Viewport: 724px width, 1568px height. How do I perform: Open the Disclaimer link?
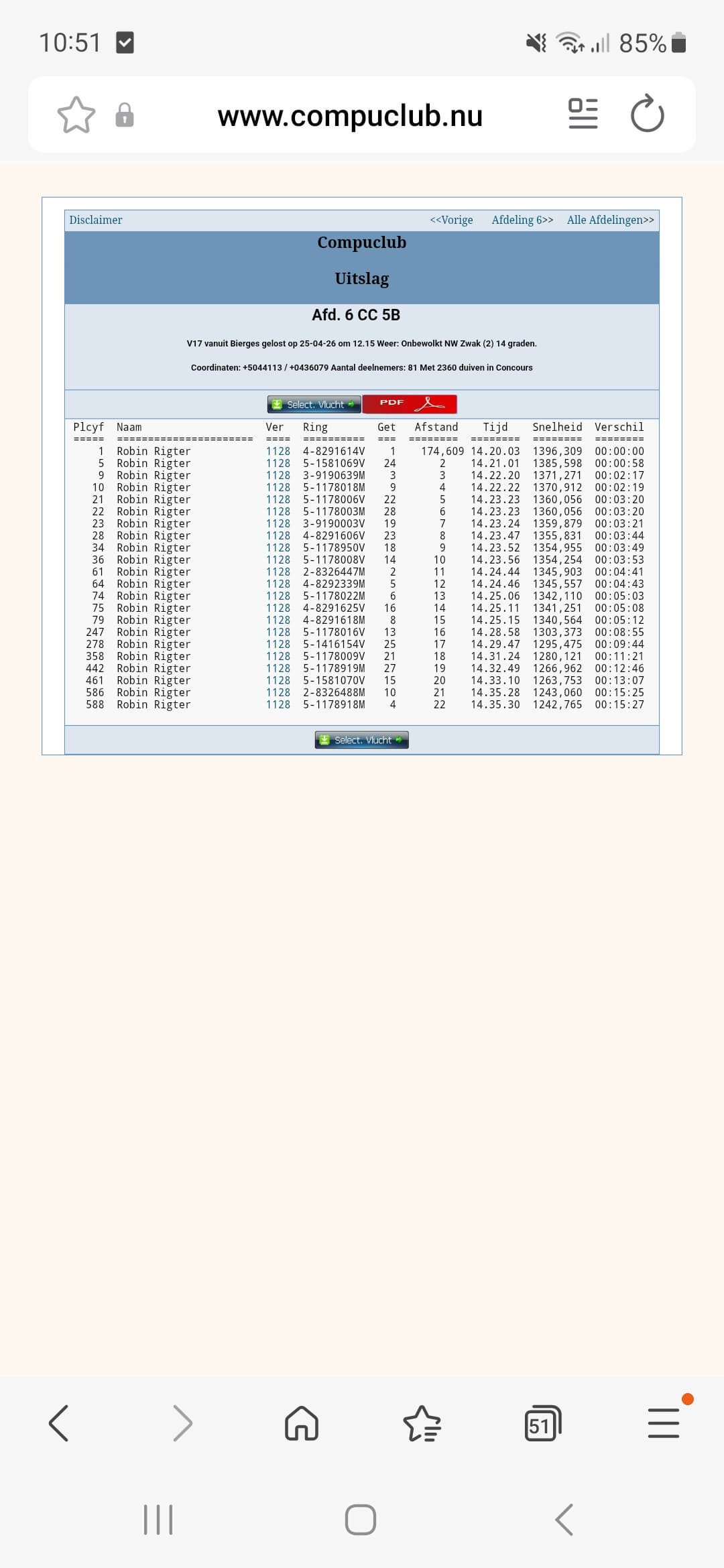[96, 220]
